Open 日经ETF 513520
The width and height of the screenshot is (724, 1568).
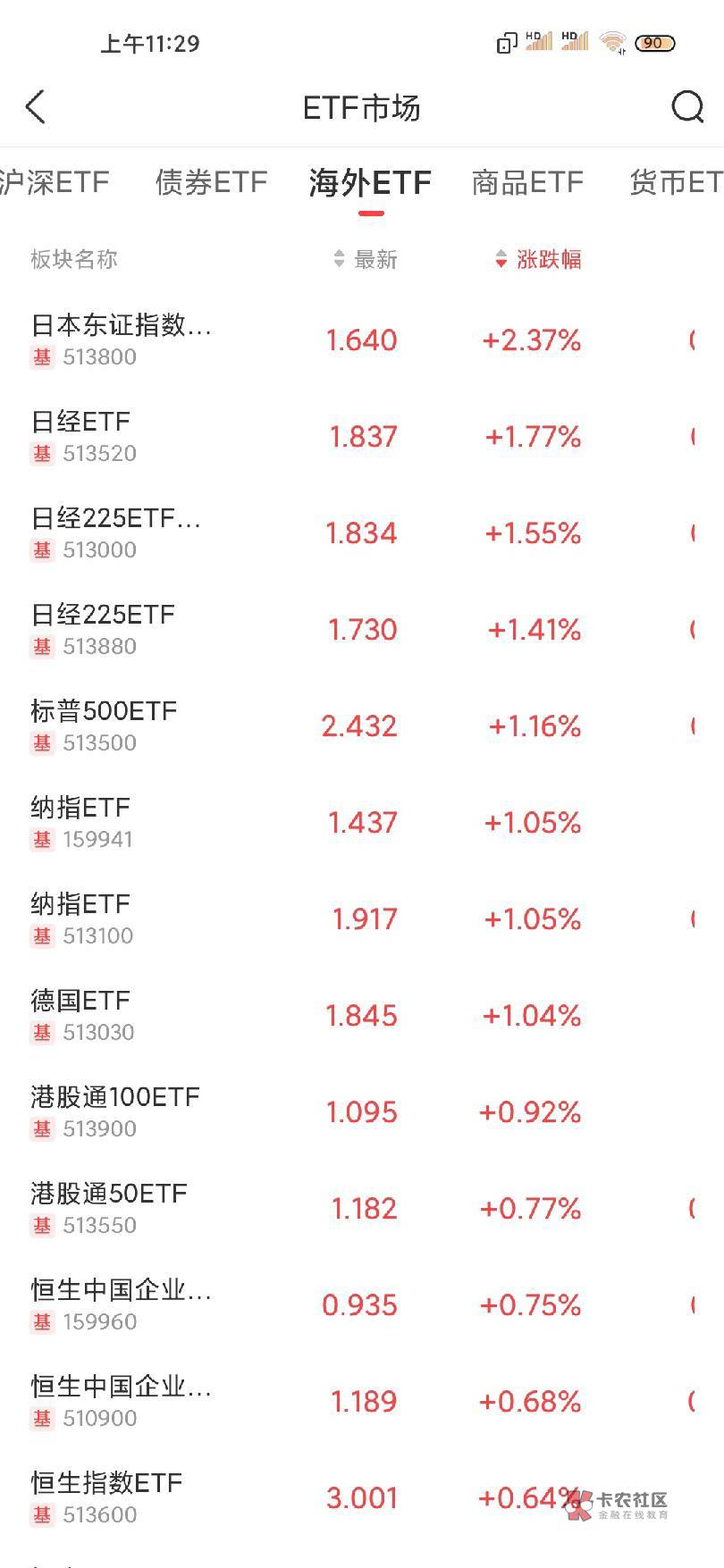click(362, 436)
